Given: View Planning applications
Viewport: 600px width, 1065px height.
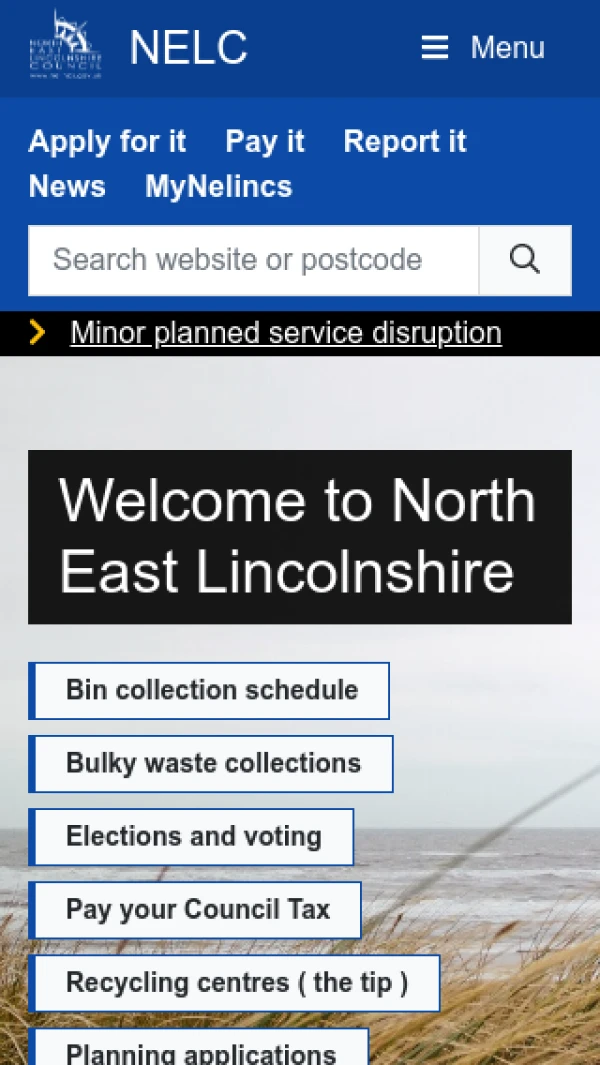Looking at the screenshot, I should pyautogui.click(x=200, y=1050).
